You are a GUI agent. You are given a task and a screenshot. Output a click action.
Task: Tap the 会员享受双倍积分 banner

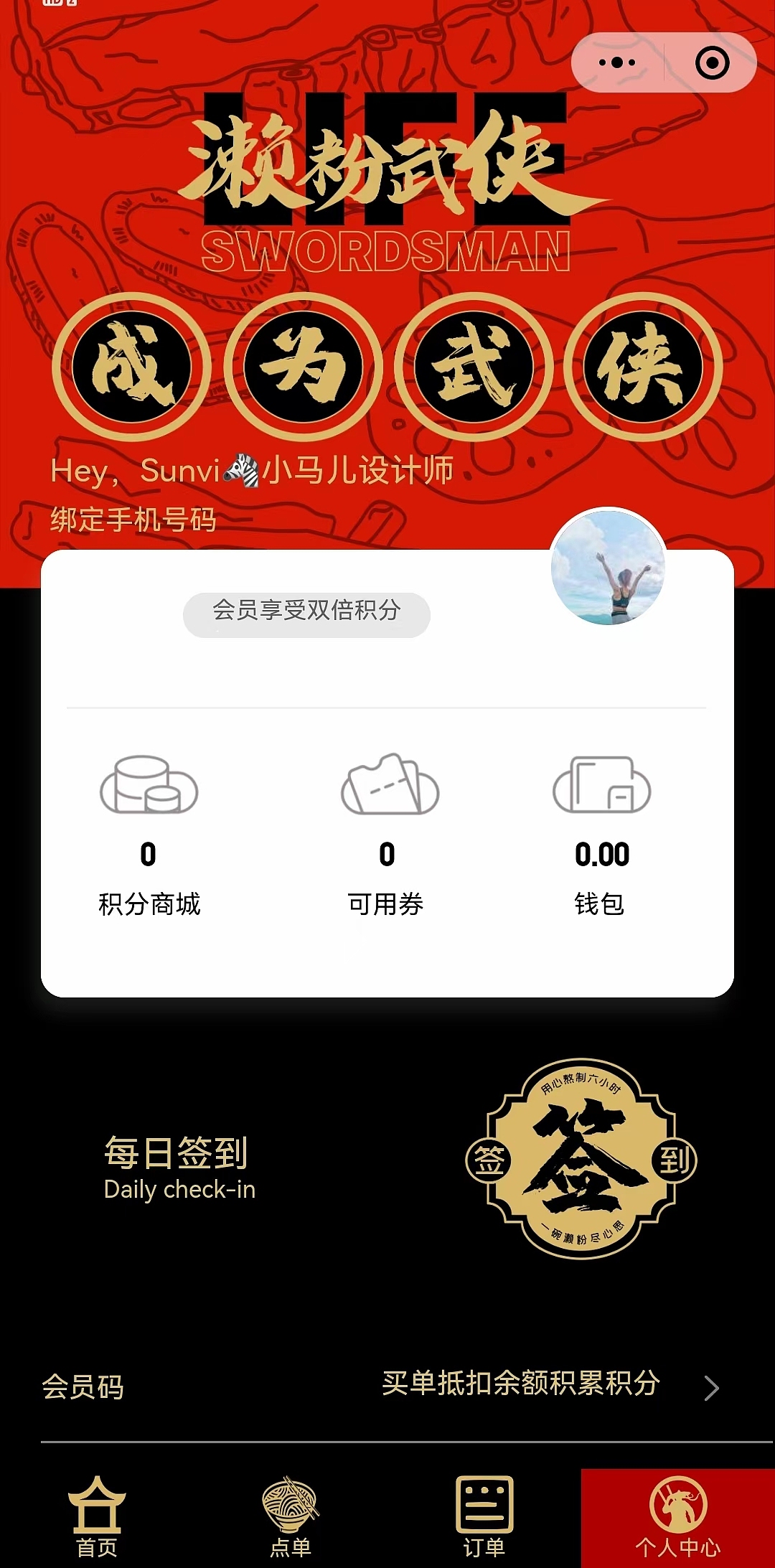[306, 614]
